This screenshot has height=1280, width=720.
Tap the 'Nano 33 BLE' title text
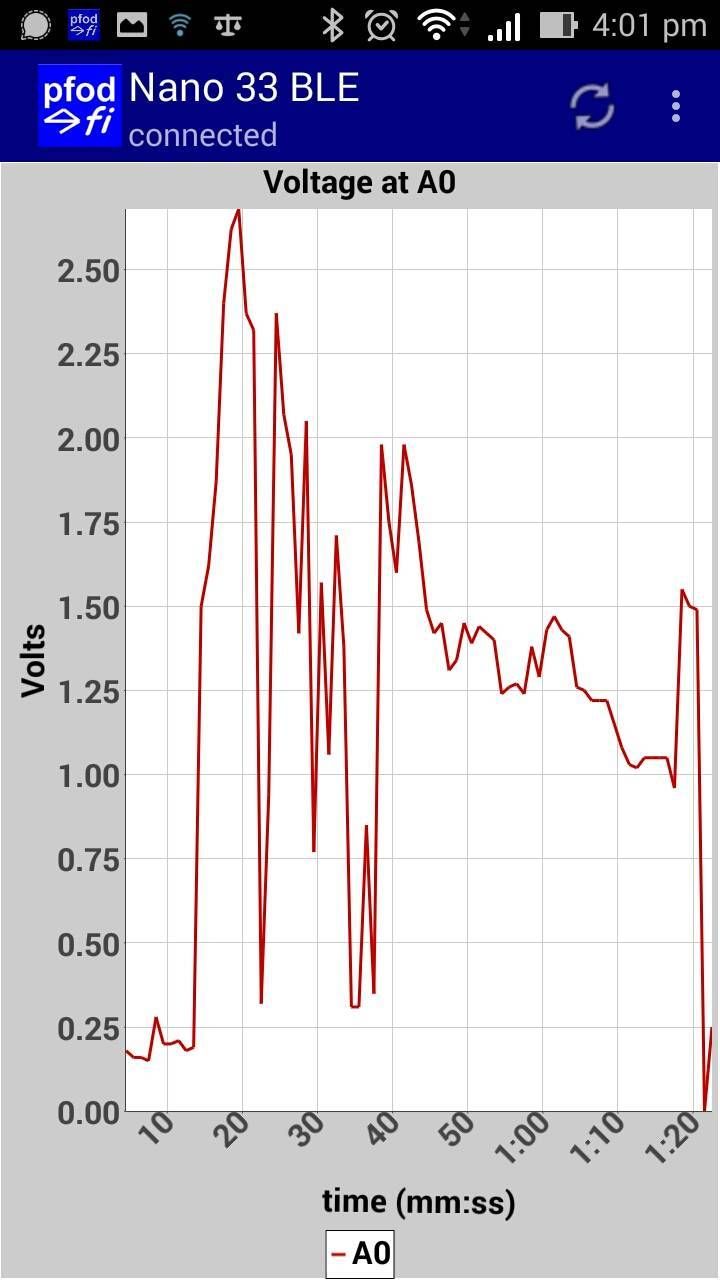tap(245, 87)
